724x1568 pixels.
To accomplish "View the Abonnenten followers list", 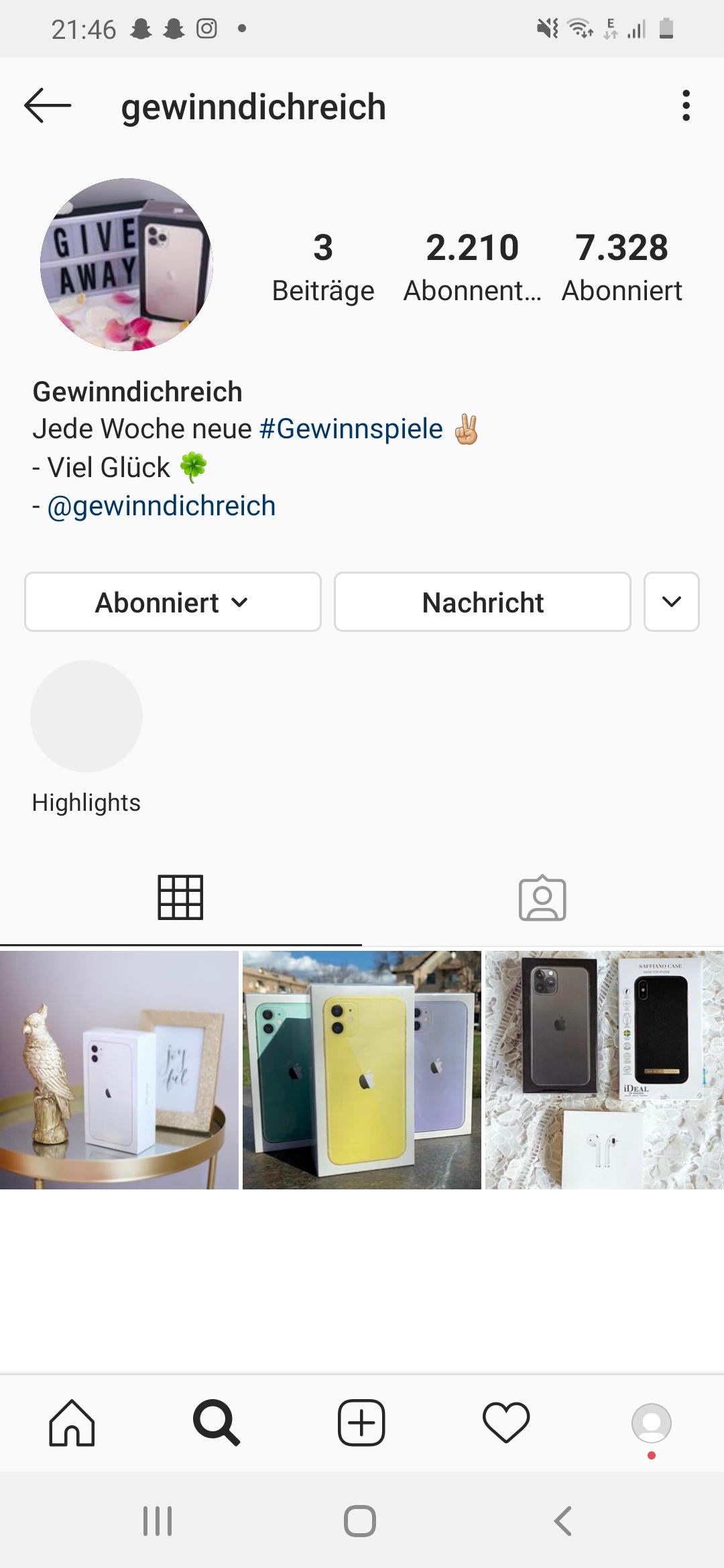I will coord(472,267).
